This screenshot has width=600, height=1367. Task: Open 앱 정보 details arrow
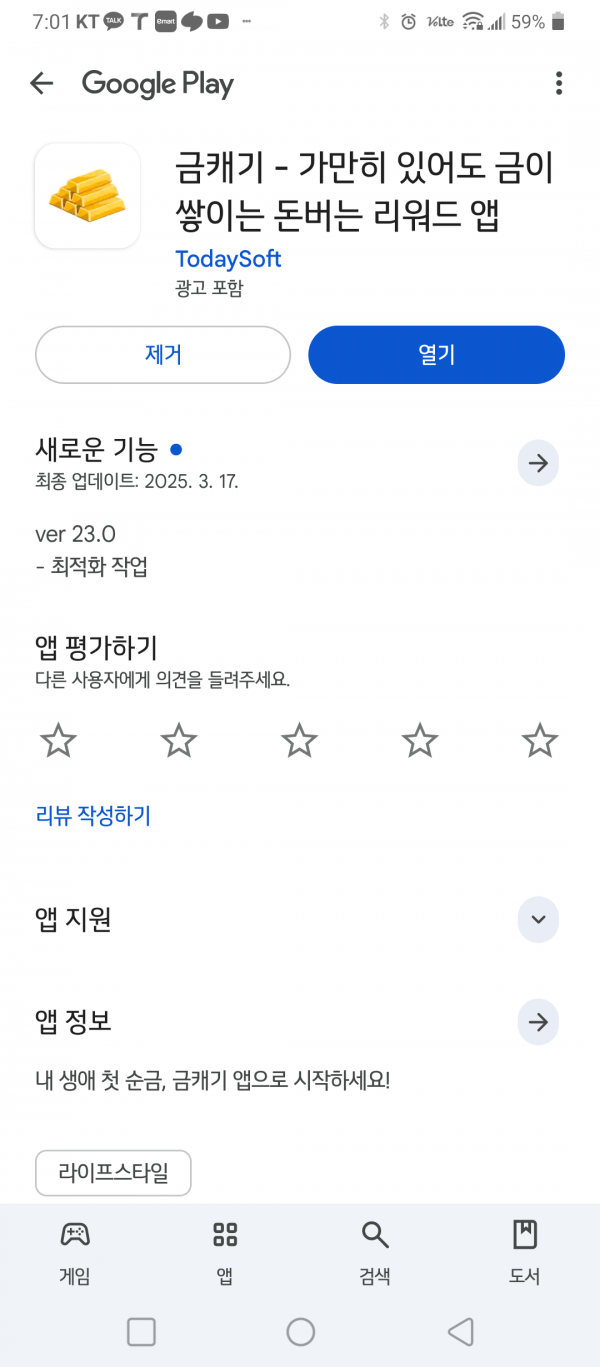tap(538, 1022)
